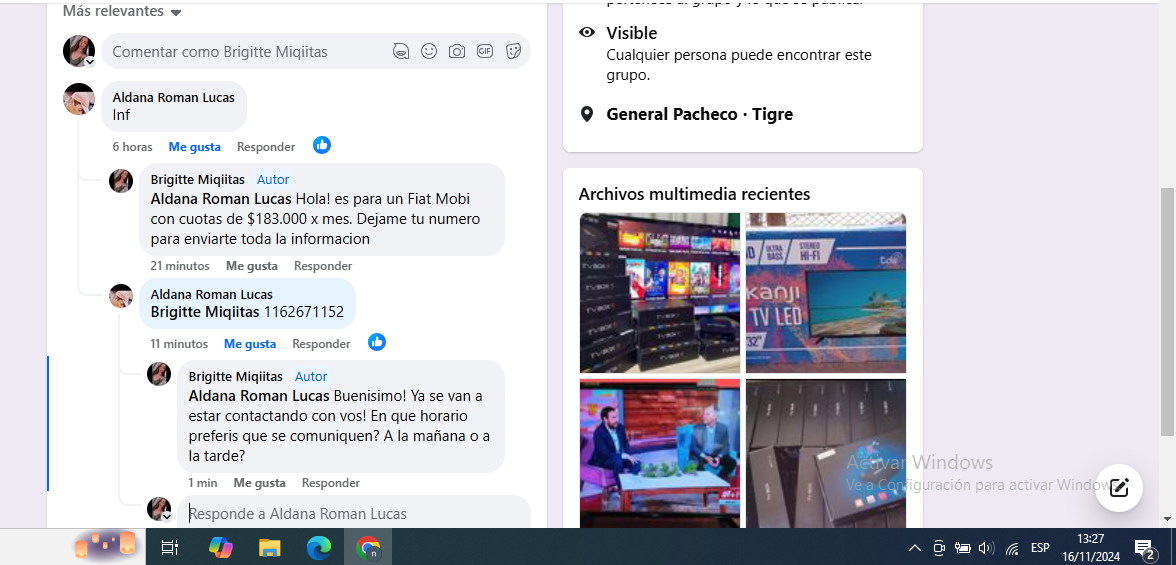The image size is (1176, 565).
Task: Open Aldana Roman Lucas profile from top comment
Action: [x=173, y=97]
